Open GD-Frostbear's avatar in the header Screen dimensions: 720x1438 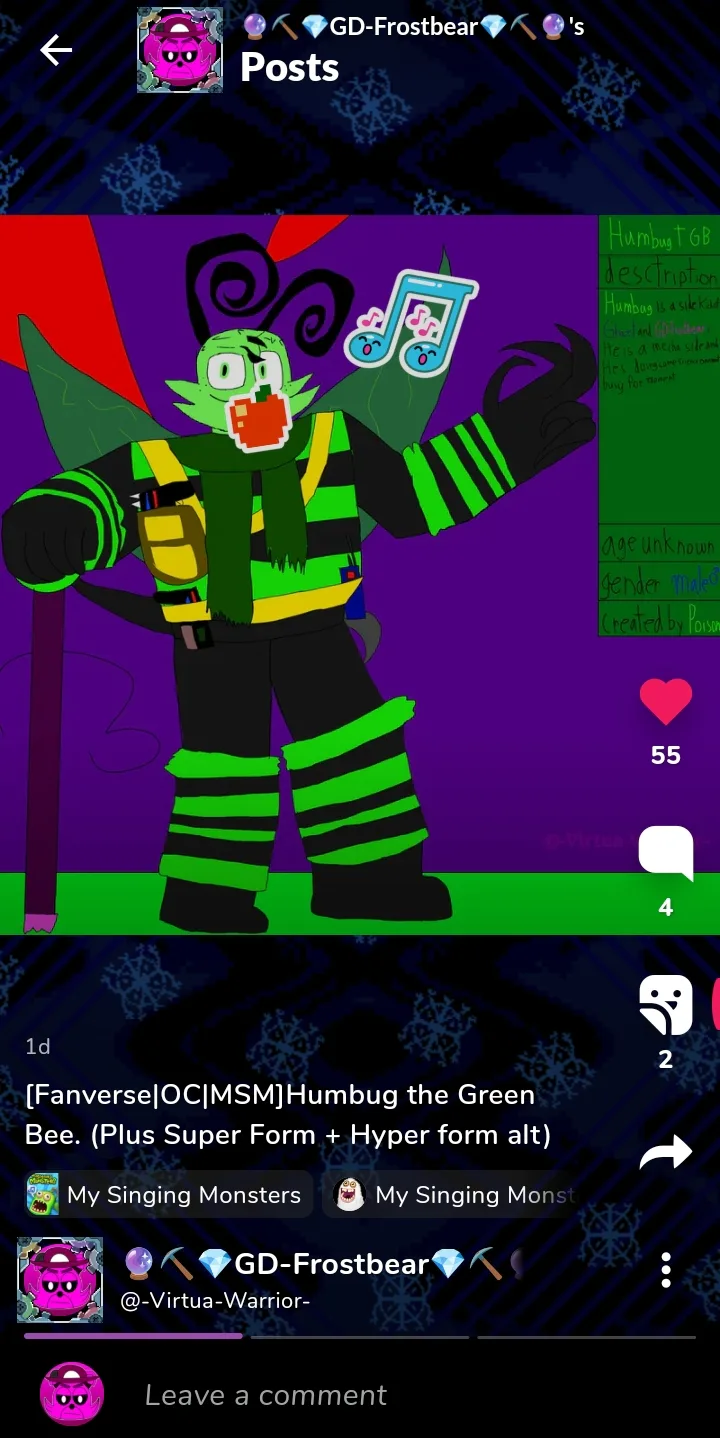[180, 50]
